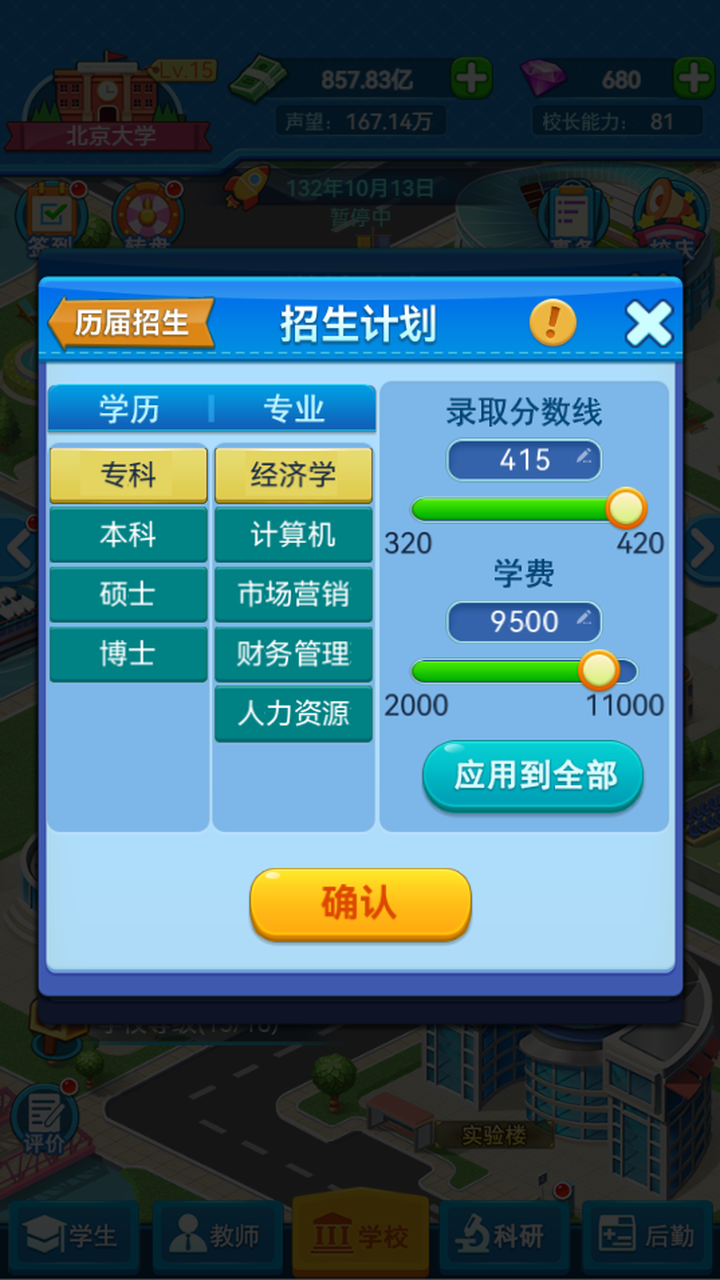The height and width of the screenshot is (1280, 720).
Task: Select 博士 education level
Action: pyautogui.click(x=128, y=654)
